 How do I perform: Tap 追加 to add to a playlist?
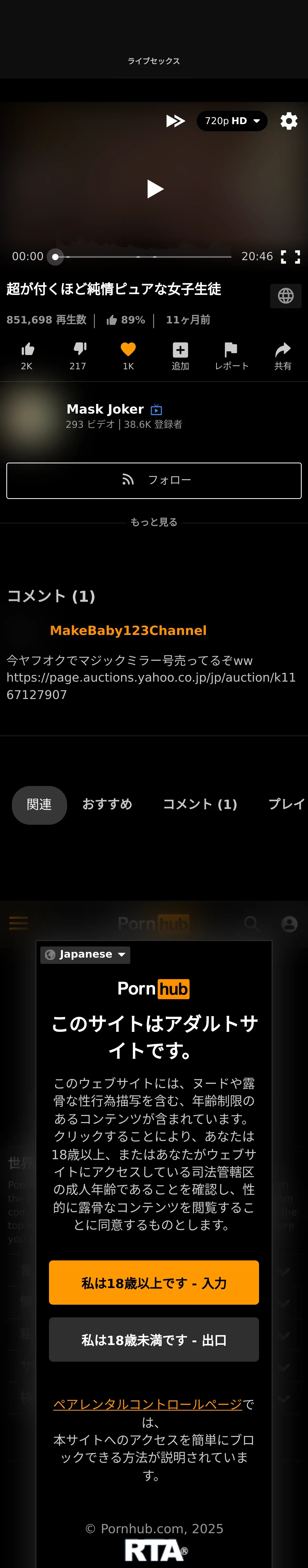pyautogui.click(x=180, y=355)
